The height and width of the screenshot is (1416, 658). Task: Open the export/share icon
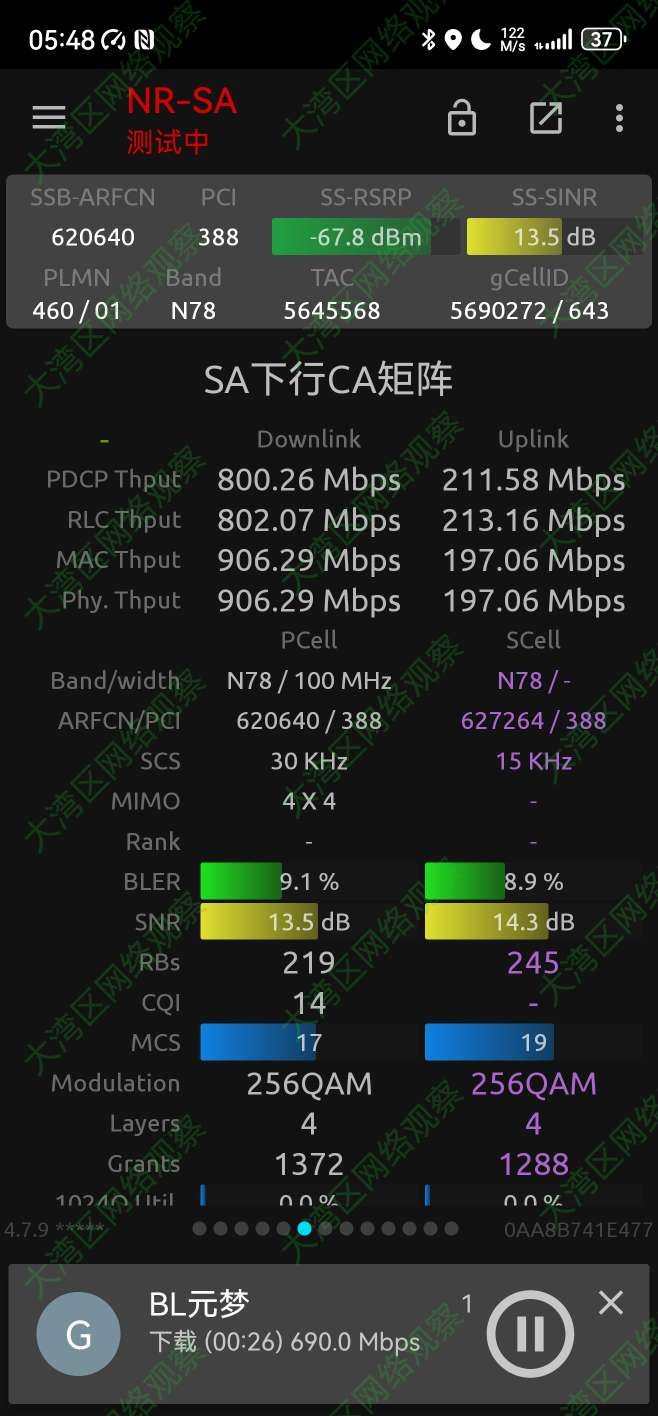(545, 118)
